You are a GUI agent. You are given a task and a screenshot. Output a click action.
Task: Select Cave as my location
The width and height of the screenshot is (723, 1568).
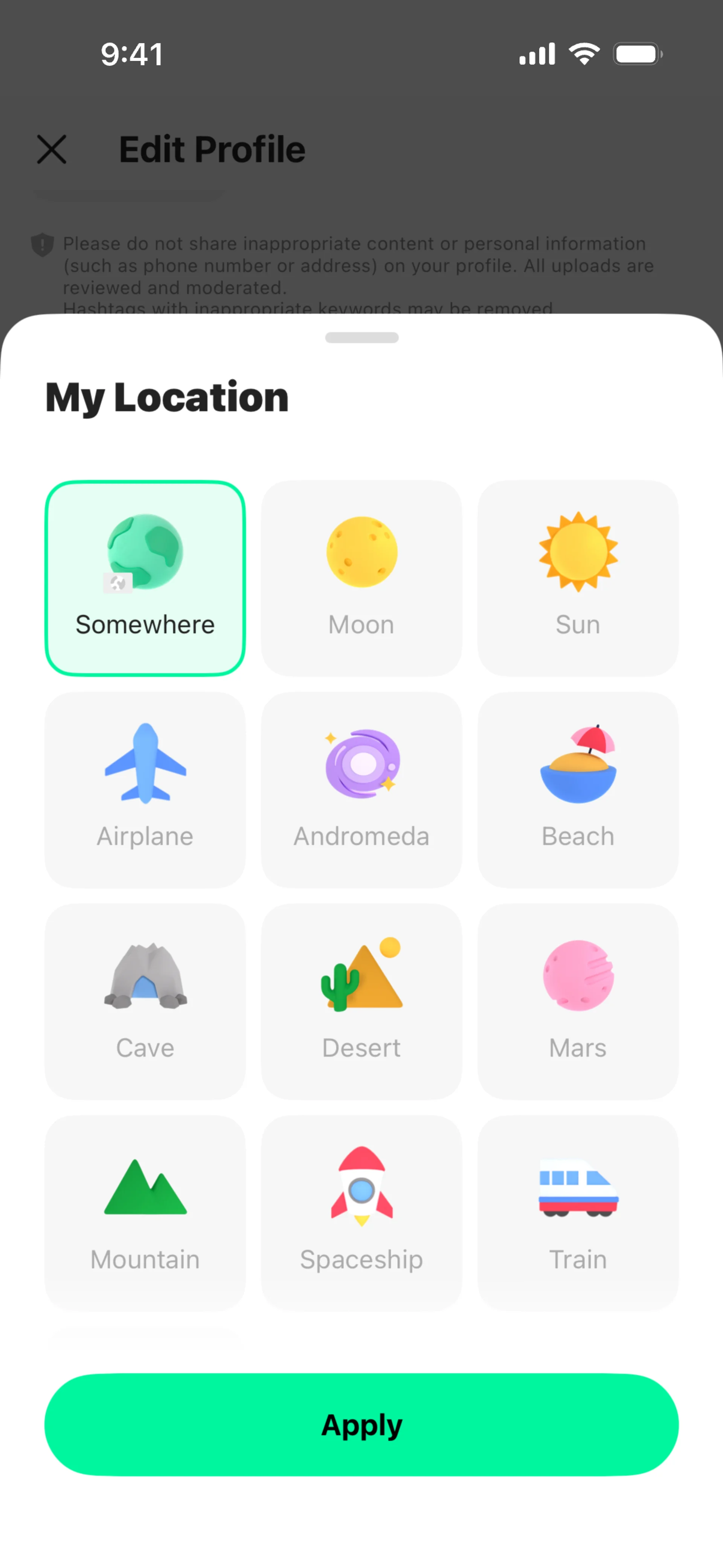(145, 1001)
